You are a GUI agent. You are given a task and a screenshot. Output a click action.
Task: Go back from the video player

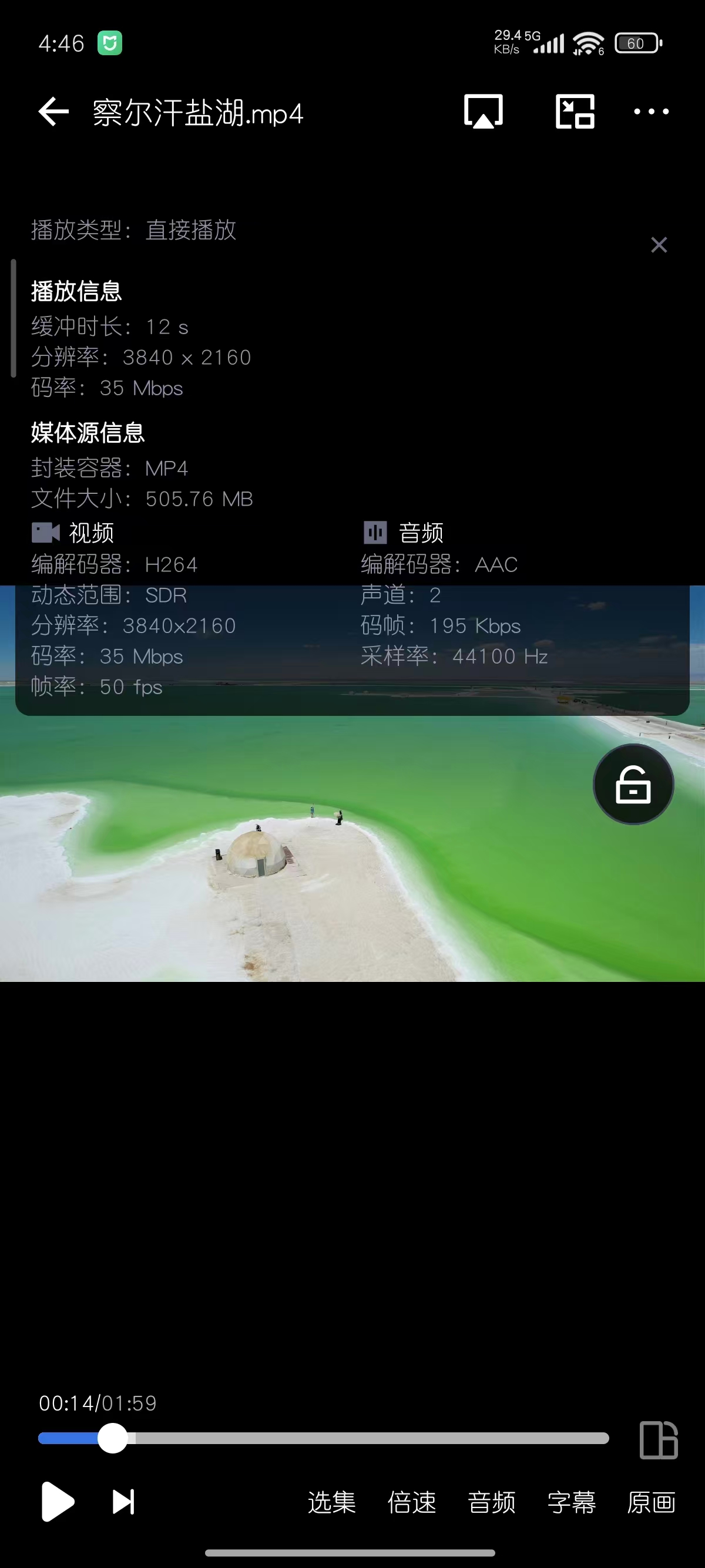coord(53,112)
